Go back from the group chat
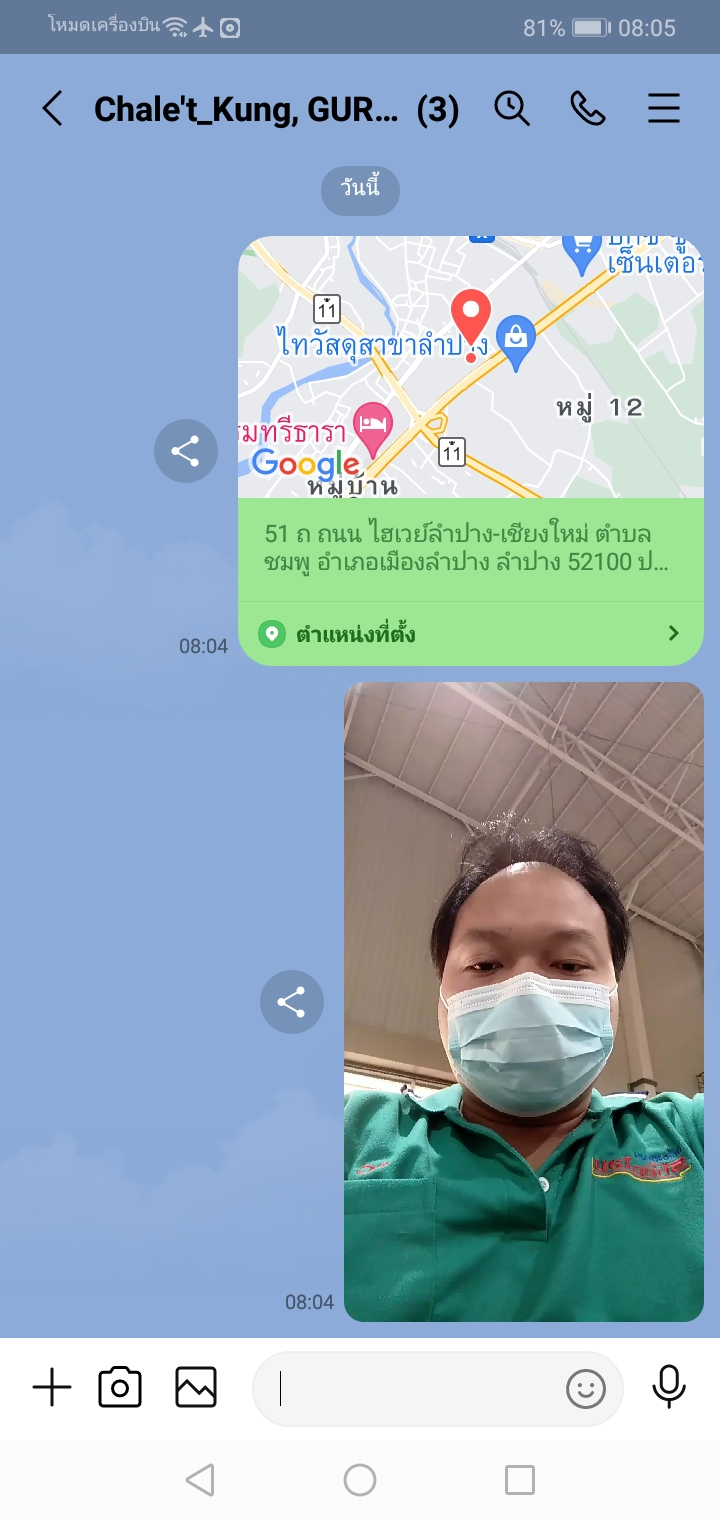 click(52, 109)
